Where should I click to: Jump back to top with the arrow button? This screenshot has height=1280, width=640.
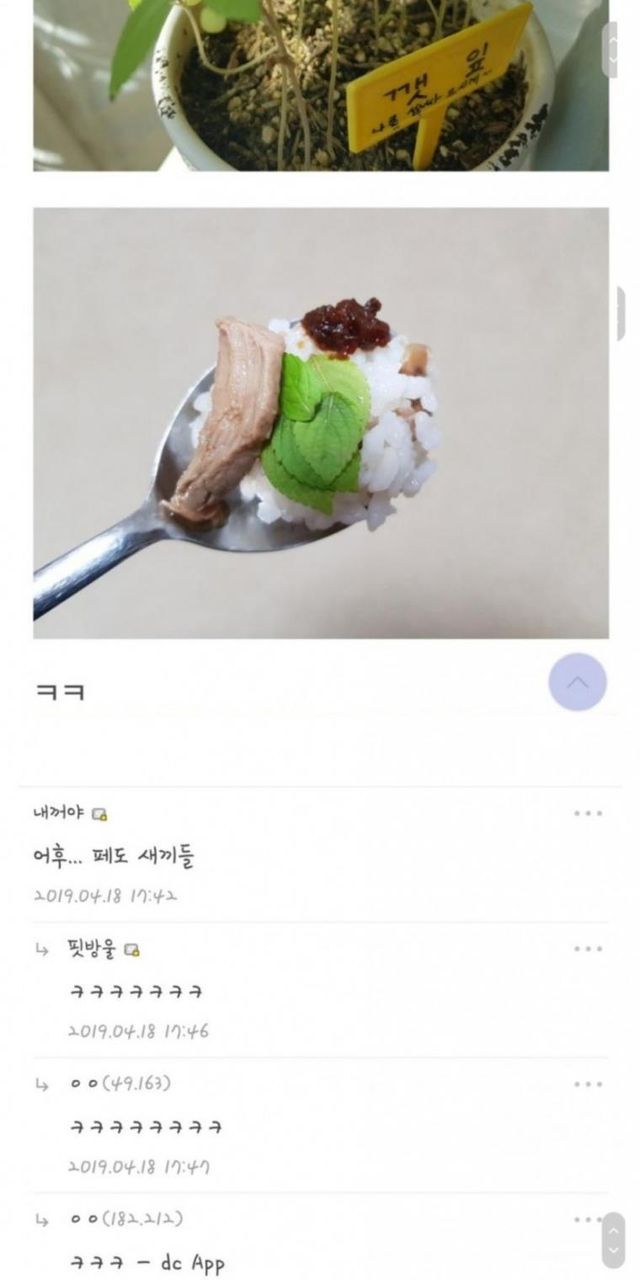(x=577, y=682)
